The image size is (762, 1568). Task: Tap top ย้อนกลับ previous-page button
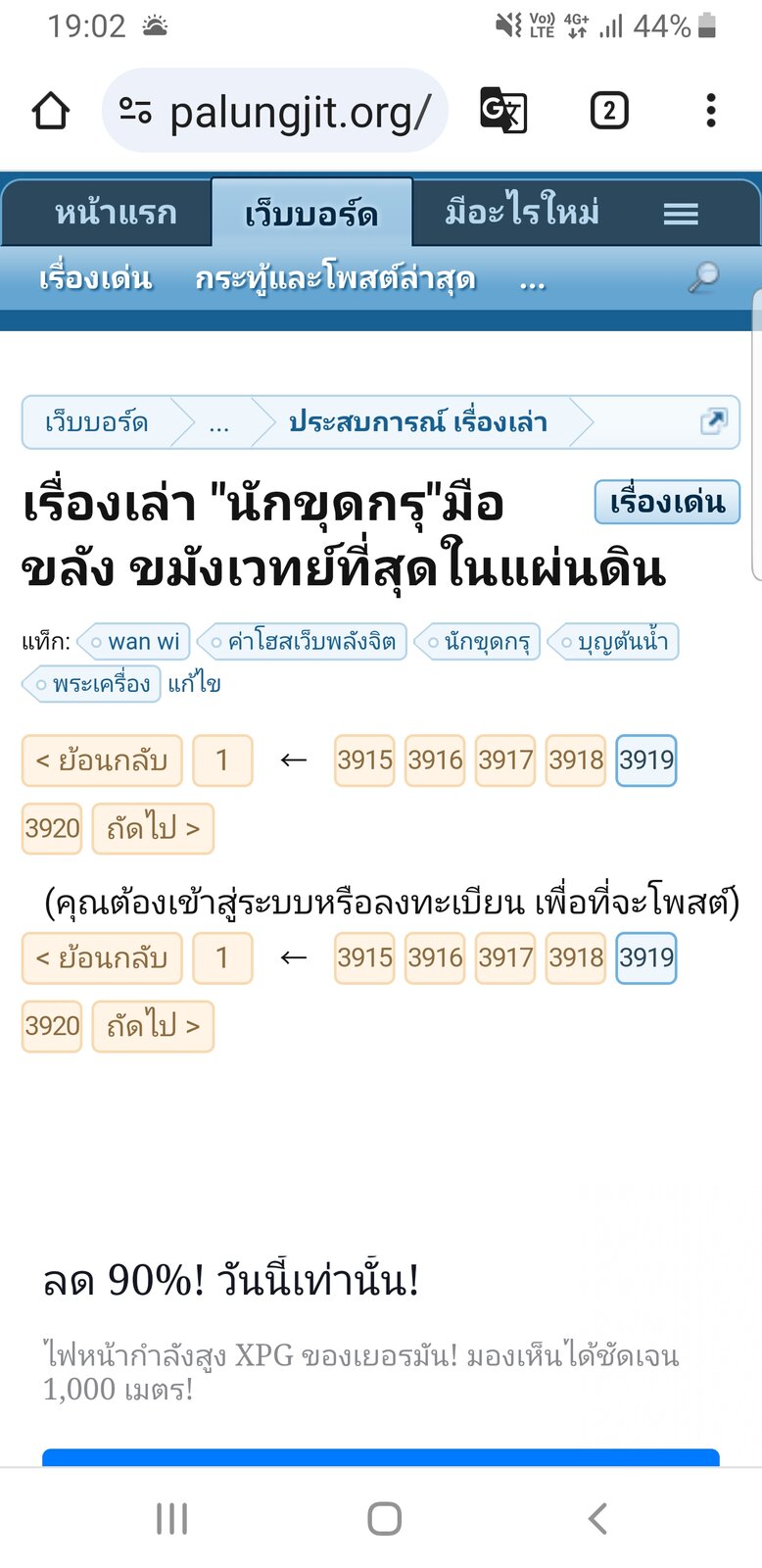[102, 760]
